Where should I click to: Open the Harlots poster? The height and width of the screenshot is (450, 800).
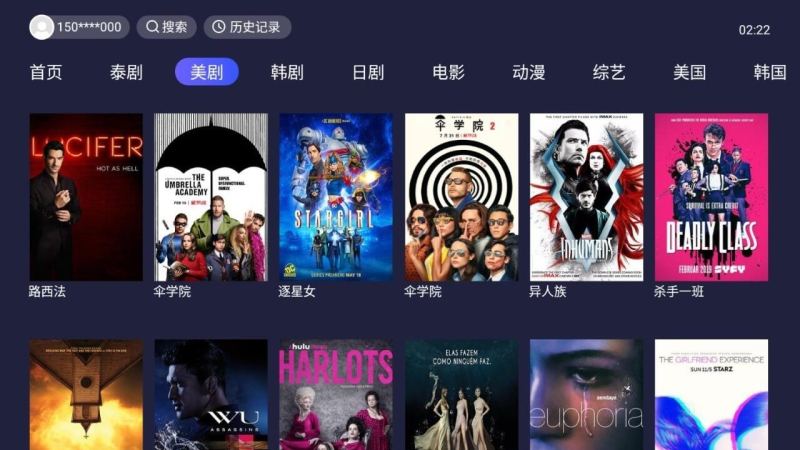pyautogui.click(x=336, y=395)
